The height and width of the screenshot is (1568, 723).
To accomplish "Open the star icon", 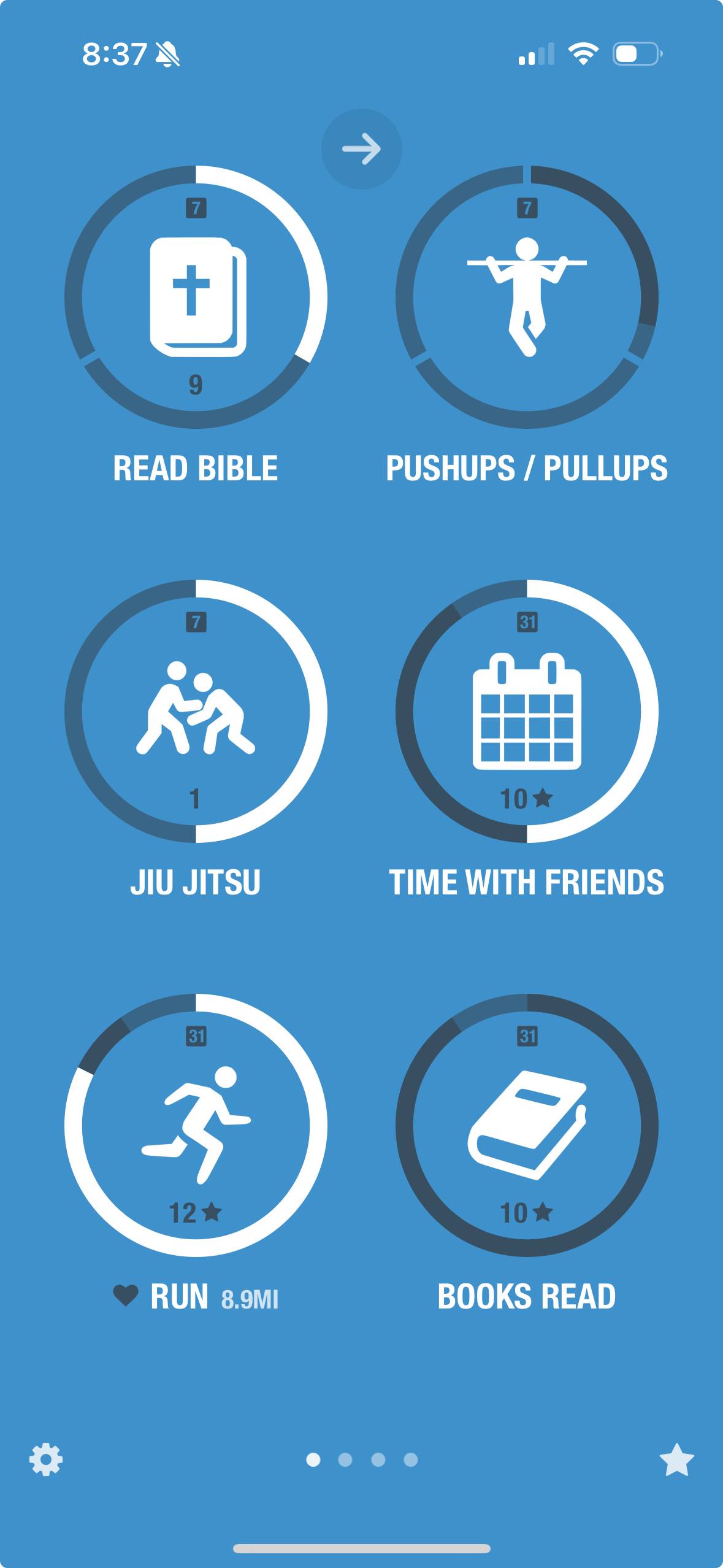I will click(x=676, y=1459).
